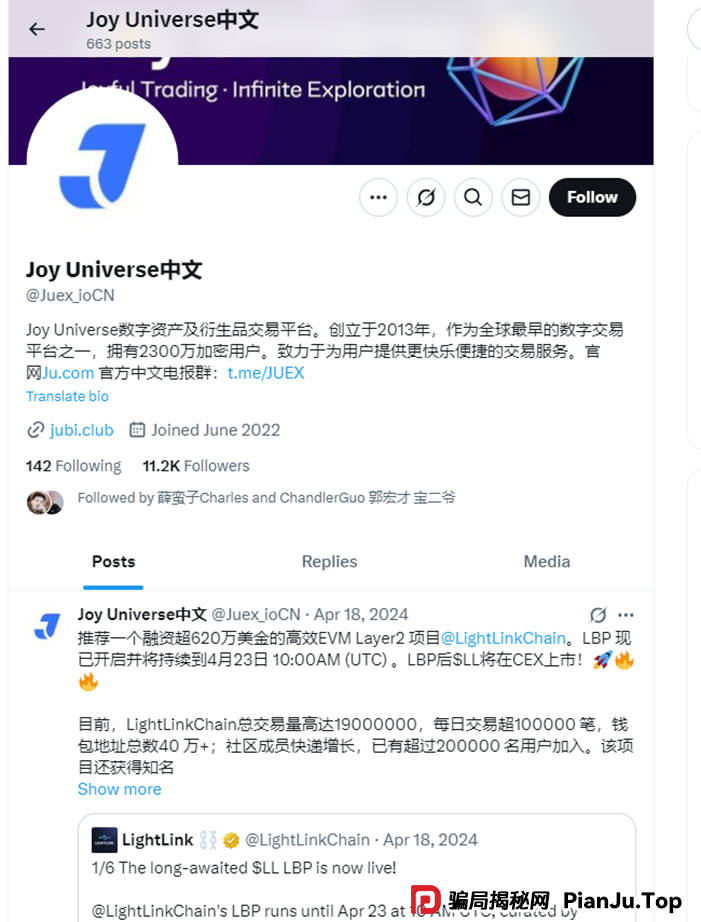This screenshot has width=701, height=922.
Task: Go back using the arrow icon
Action: (37, 29)
